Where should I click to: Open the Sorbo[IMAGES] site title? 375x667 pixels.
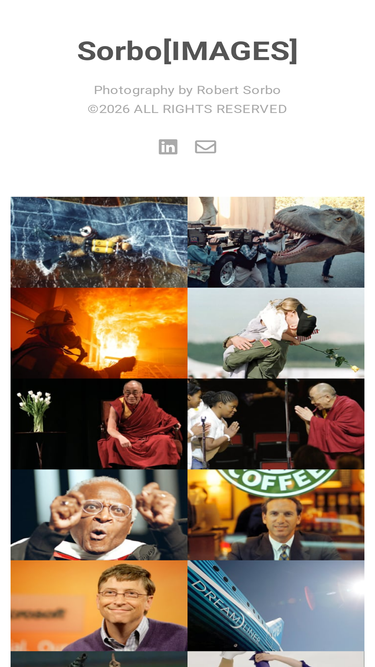[188, 51]
